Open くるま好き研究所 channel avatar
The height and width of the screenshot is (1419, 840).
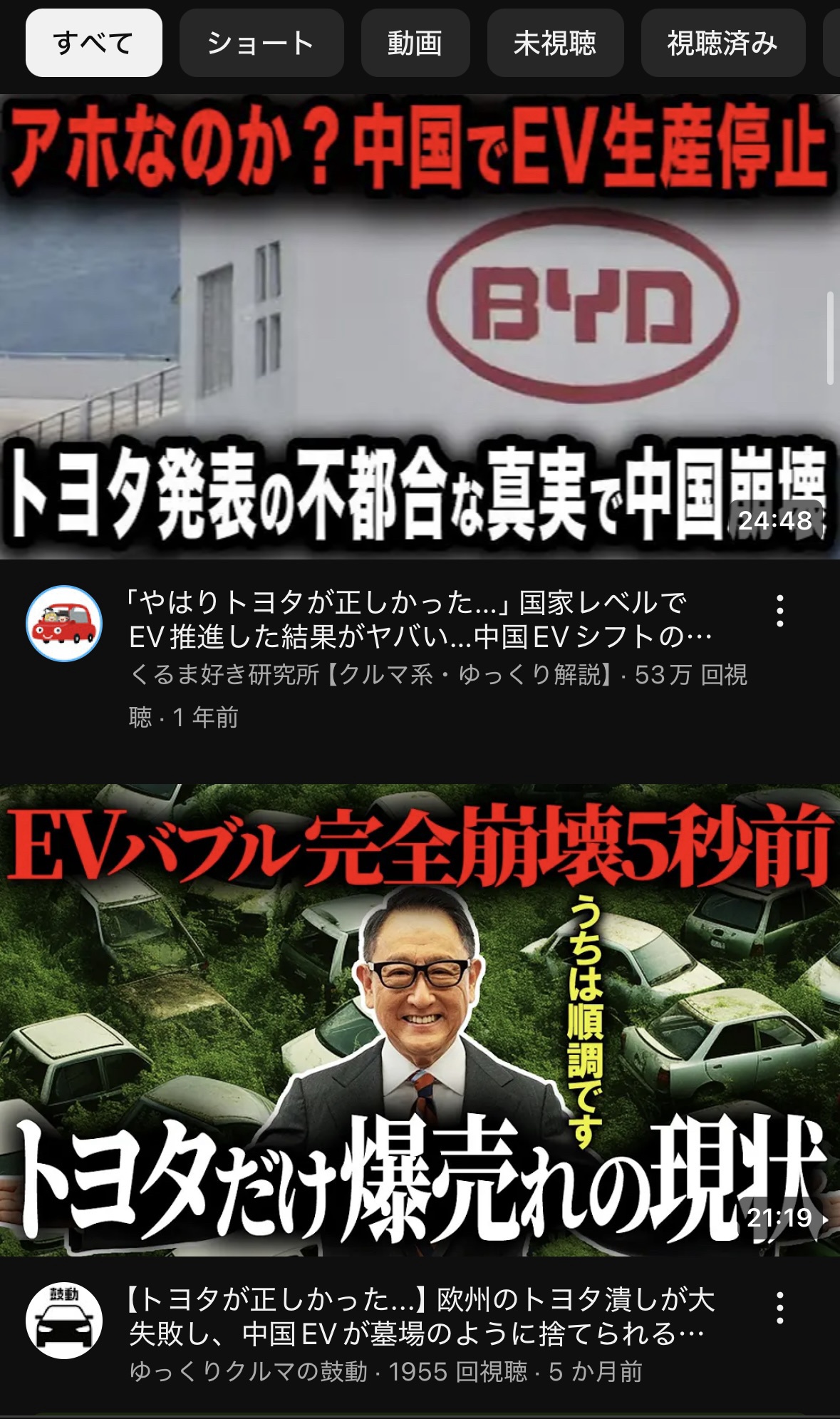tap(64, 624)
